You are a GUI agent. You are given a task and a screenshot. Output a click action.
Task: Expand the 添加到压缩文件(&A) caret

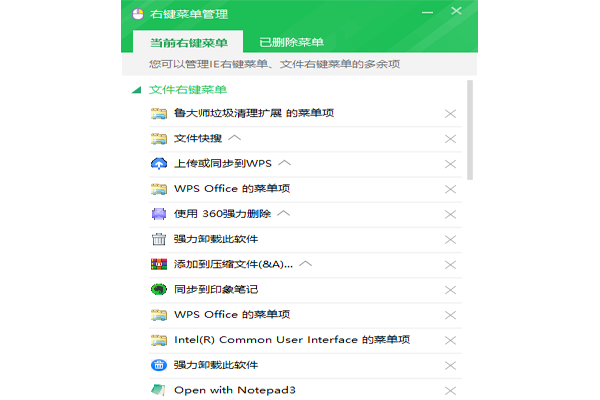[306, 264]
